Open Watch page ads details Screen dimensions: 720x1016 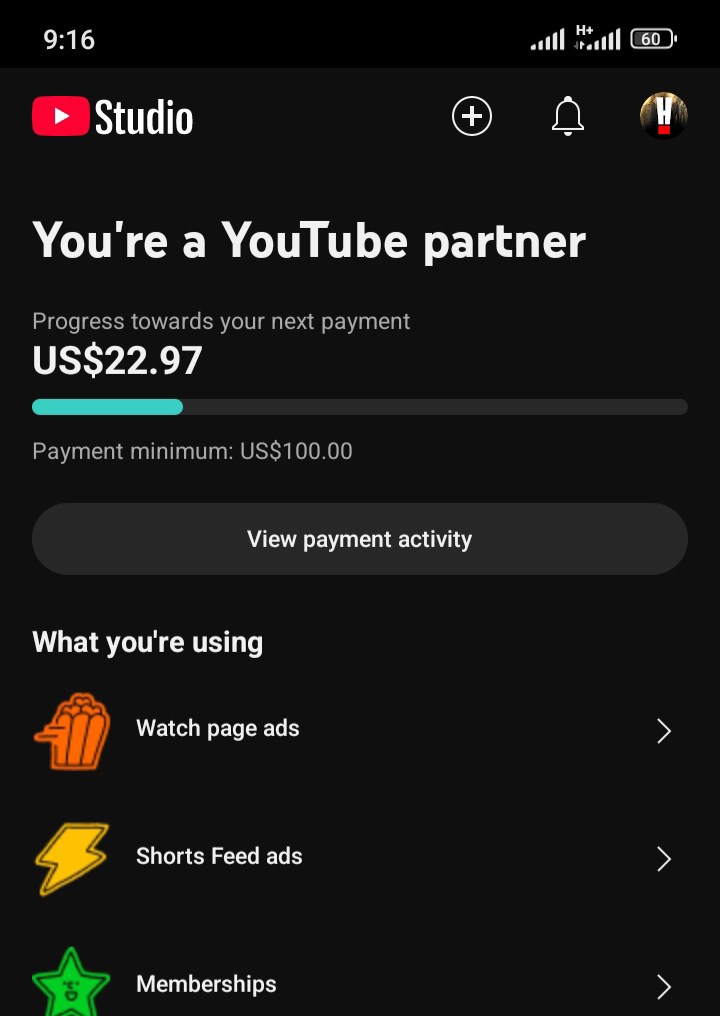coord(360,730)
